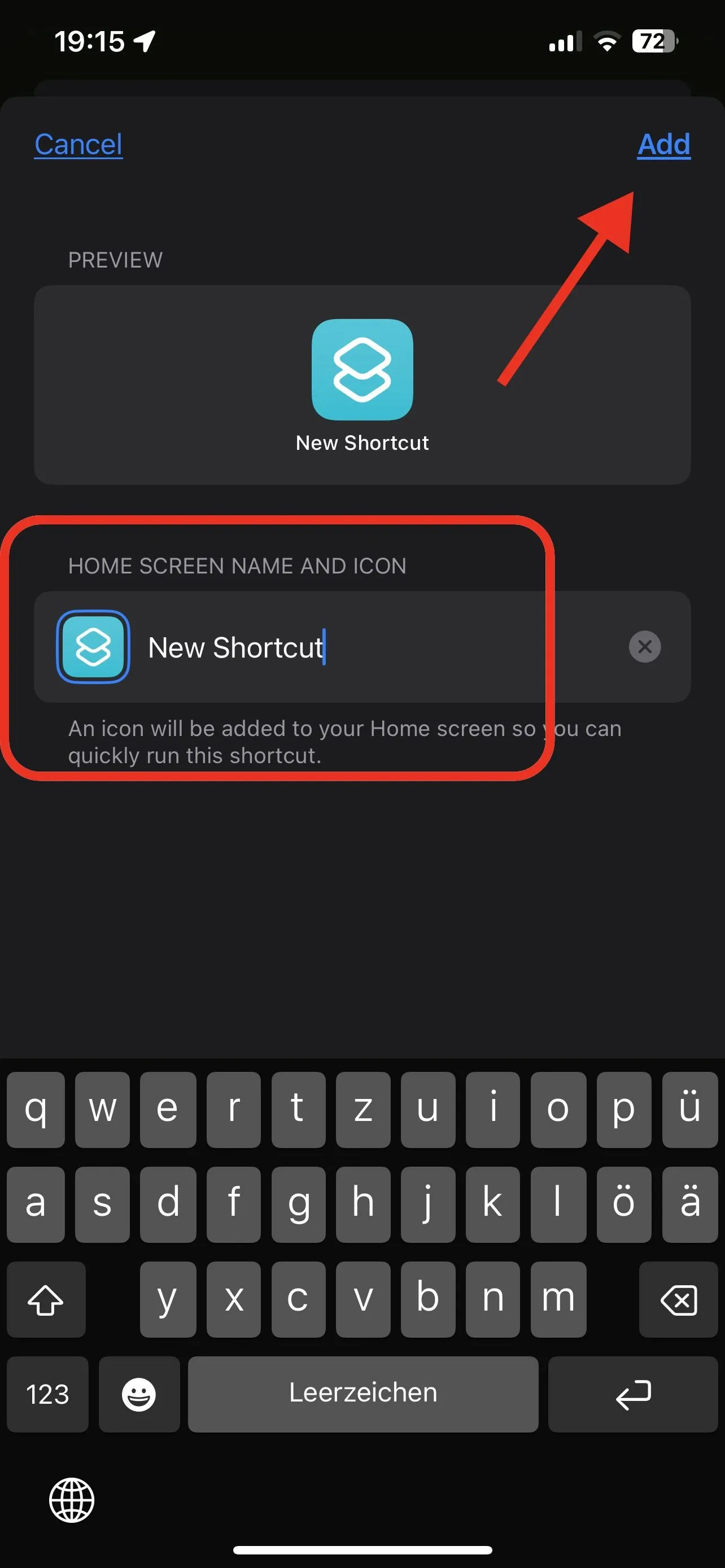725x1568 pixels.
Task: Switch keyboard language with the globe icon
Action: (x=72, y=1499)
